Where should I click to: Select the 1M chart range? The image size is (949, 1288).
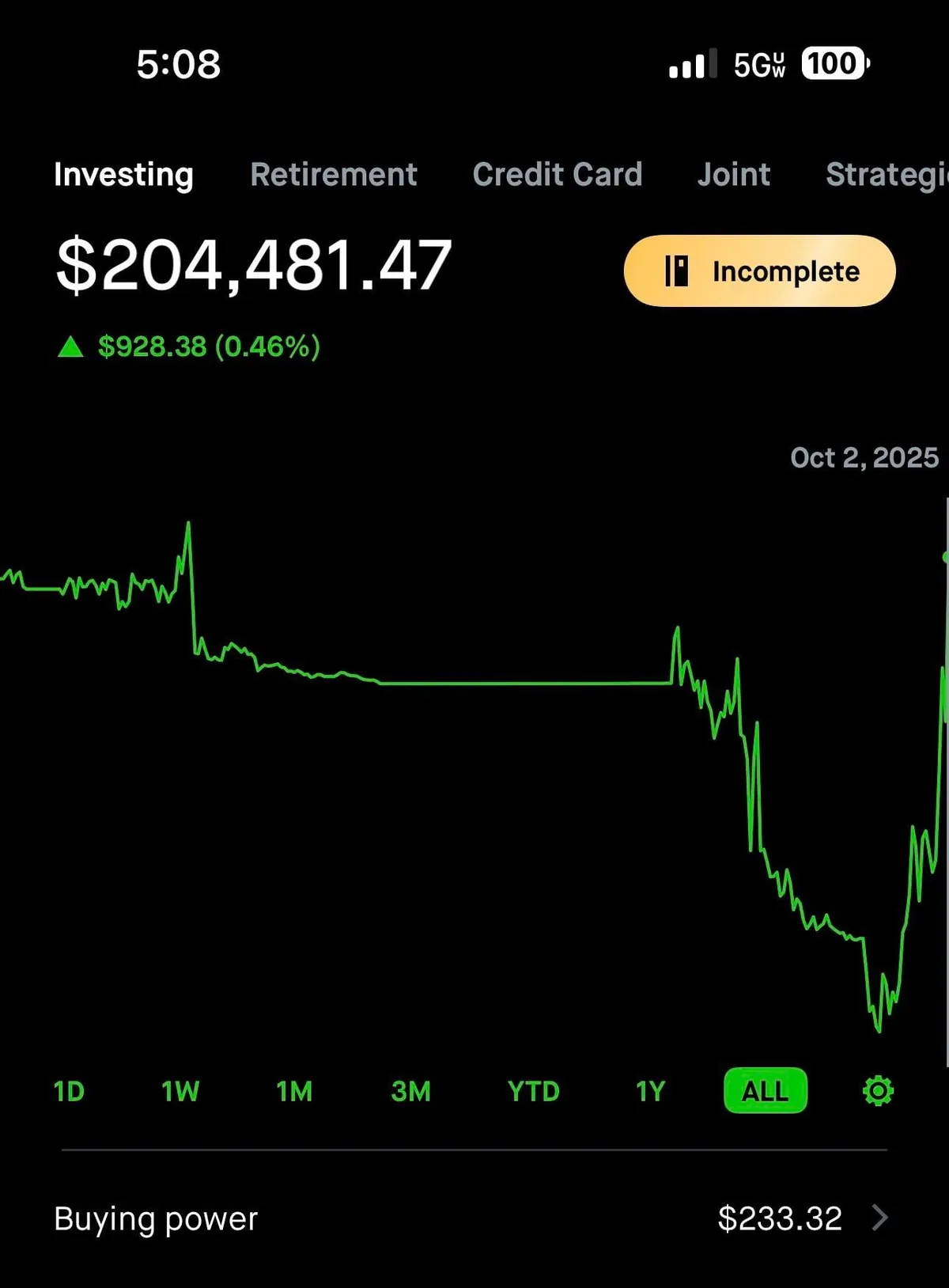[294, 1091]
